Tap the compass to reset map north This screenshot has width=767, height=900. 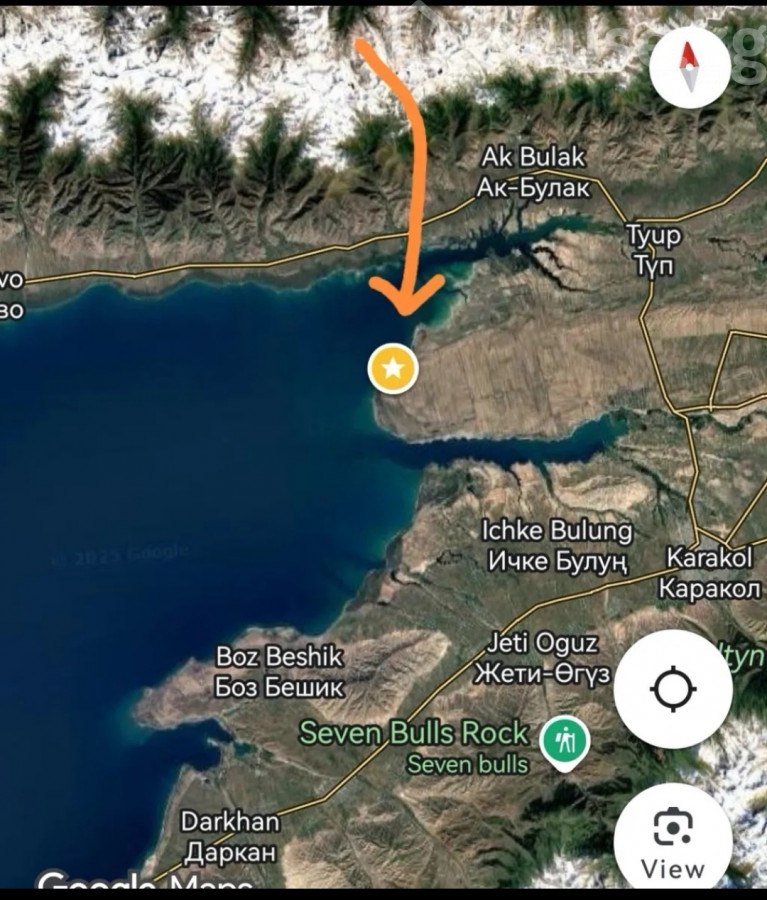tap(689, 68)
